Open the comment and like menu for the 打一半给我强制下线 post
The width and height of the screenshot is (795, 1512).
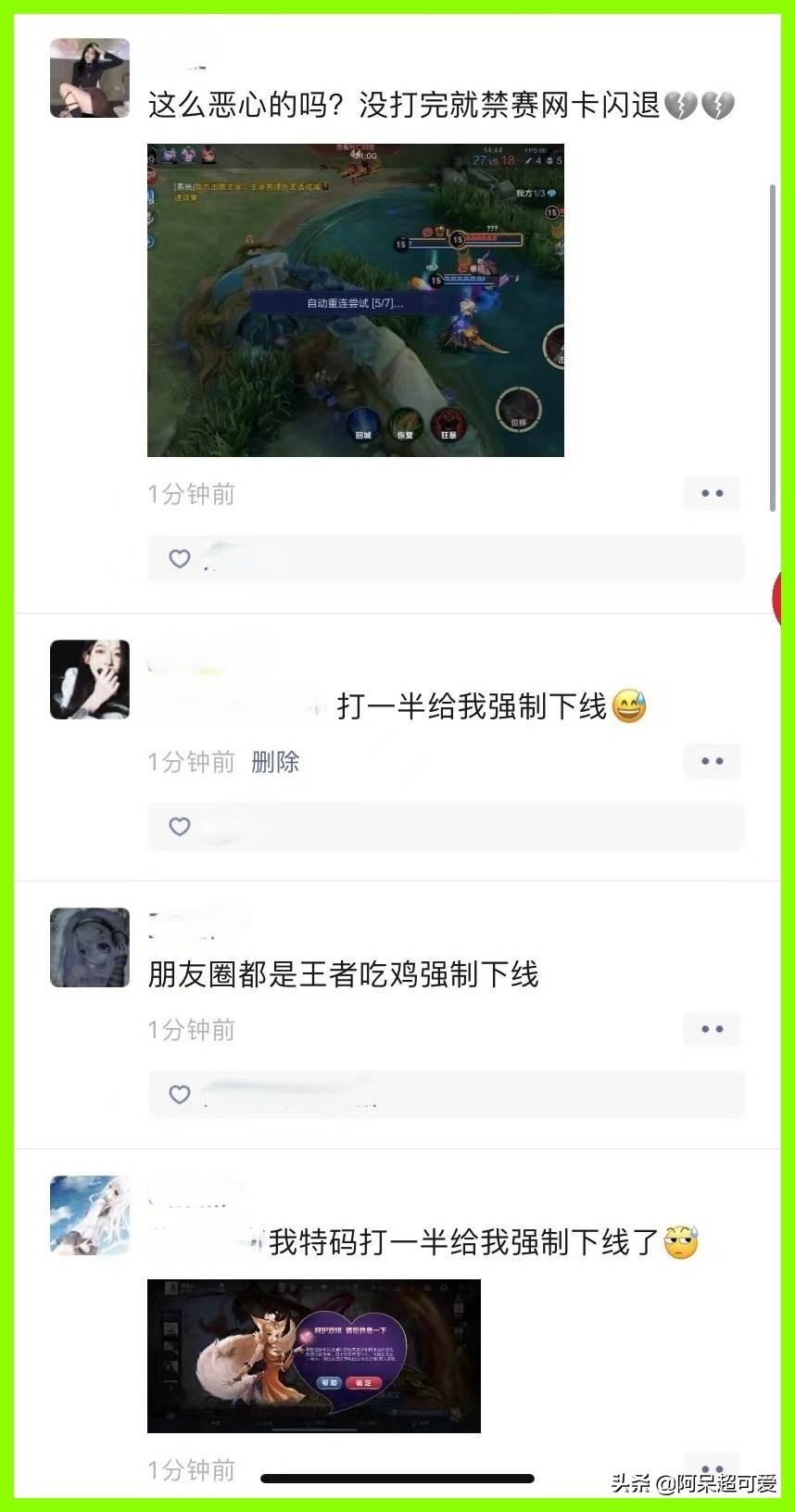click(712, 761)
